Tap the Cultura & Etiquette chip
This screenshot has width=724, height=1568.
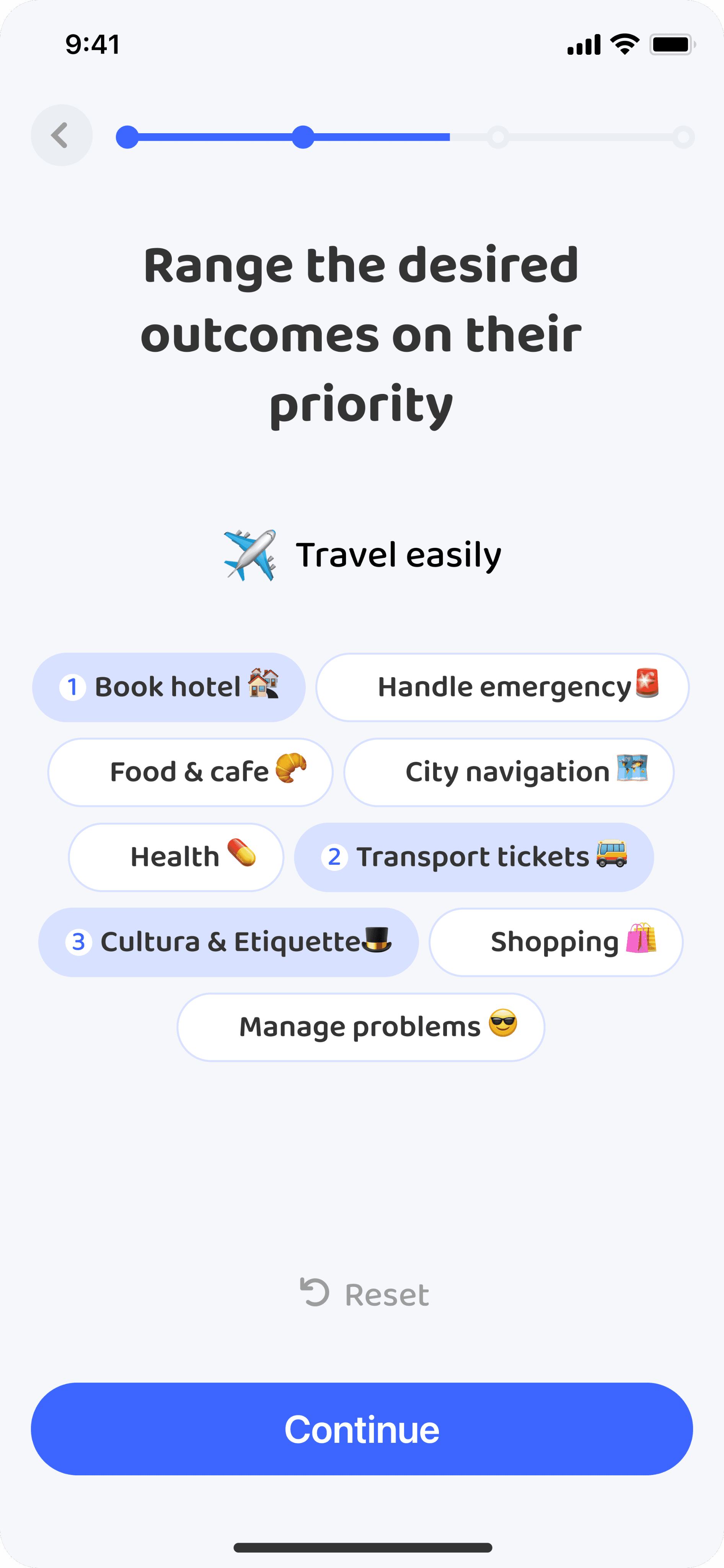click(x=228, y=942)
